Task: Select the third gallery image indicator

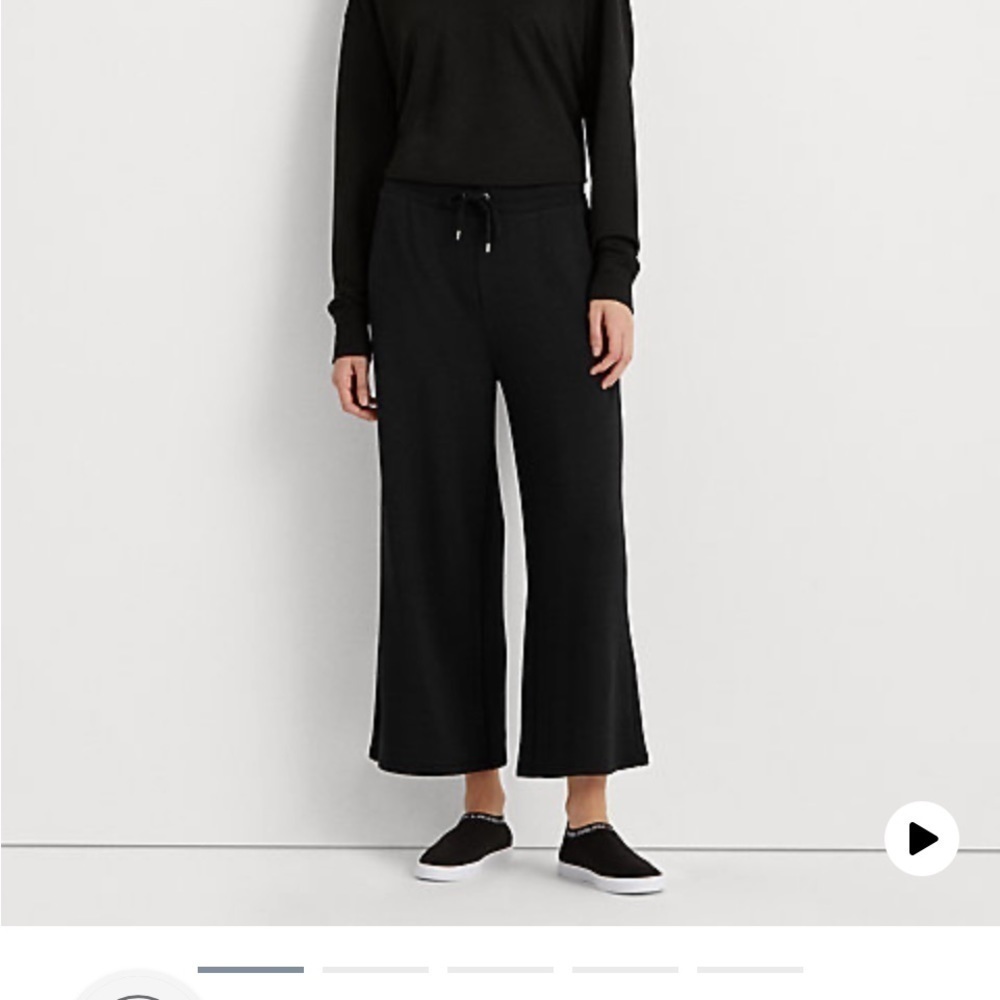Action: click(500, 969)
